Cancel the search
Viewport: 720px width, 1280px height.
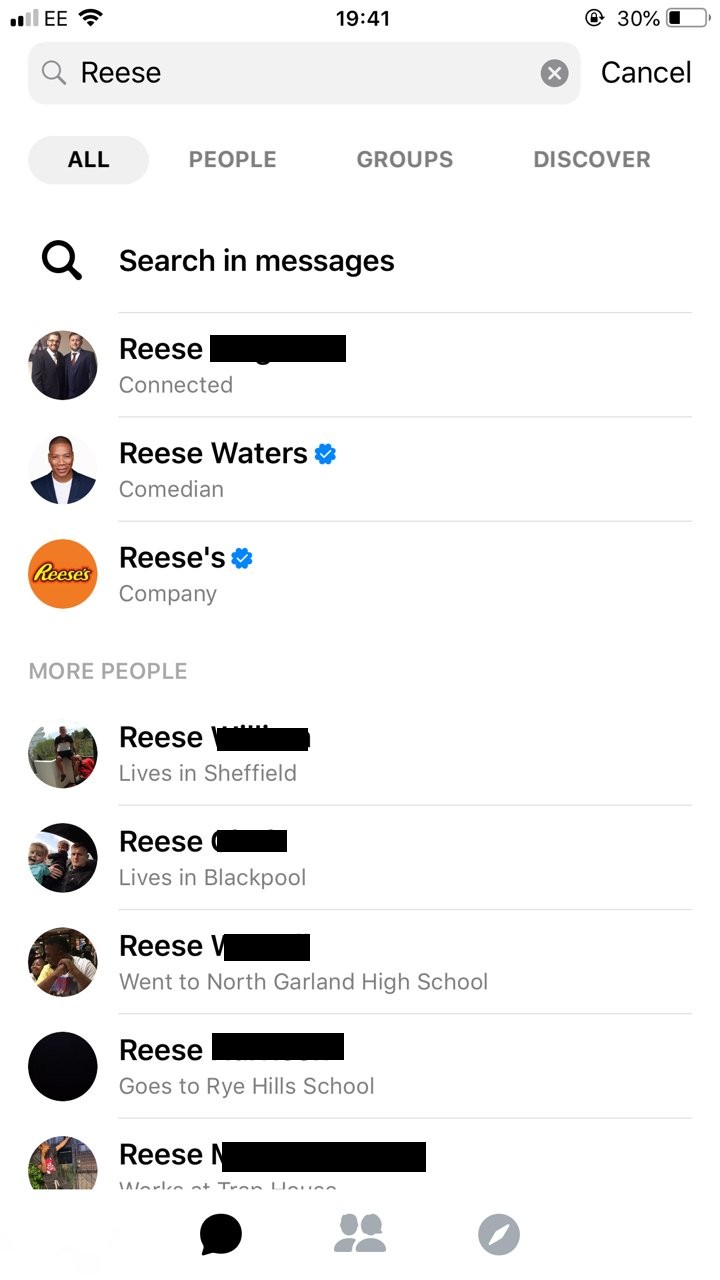pyautogui.click(x=646, y=73)
